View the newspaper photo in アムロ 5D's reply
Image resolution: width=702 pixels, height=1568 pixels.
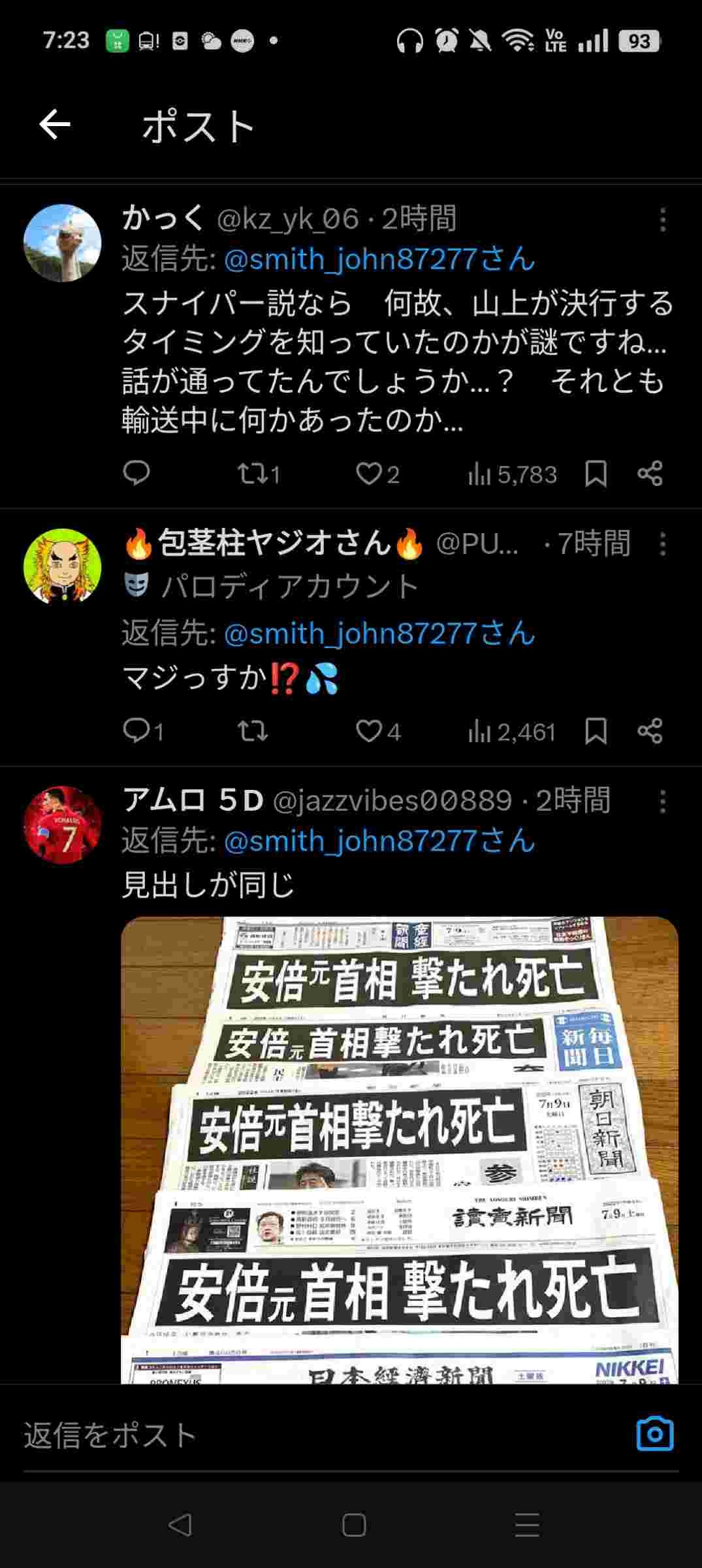tap(399, 1150)
